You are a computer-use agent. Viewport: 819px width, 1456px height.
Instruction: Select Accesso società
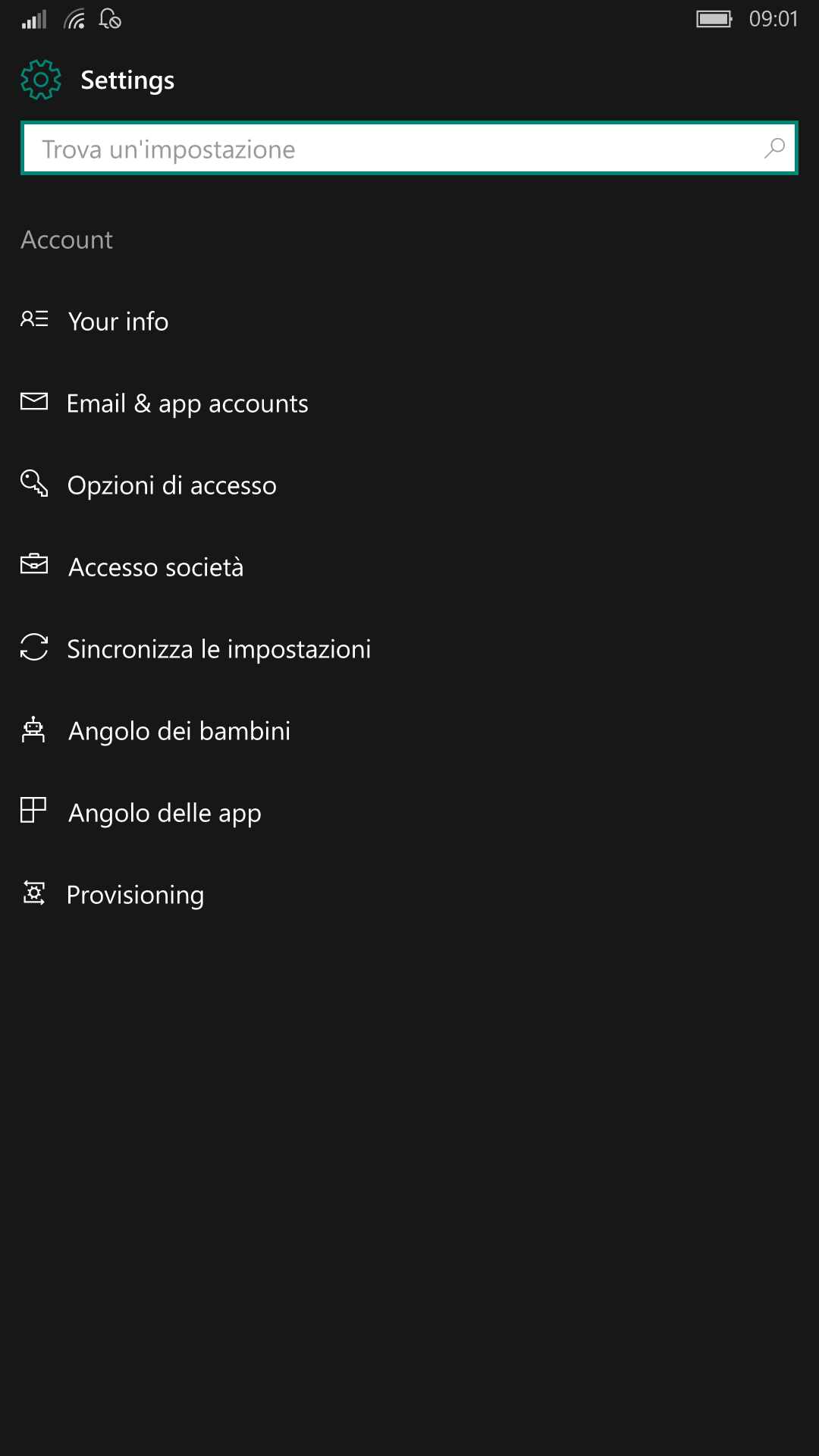pyautogui.click(x=409, y=567)
